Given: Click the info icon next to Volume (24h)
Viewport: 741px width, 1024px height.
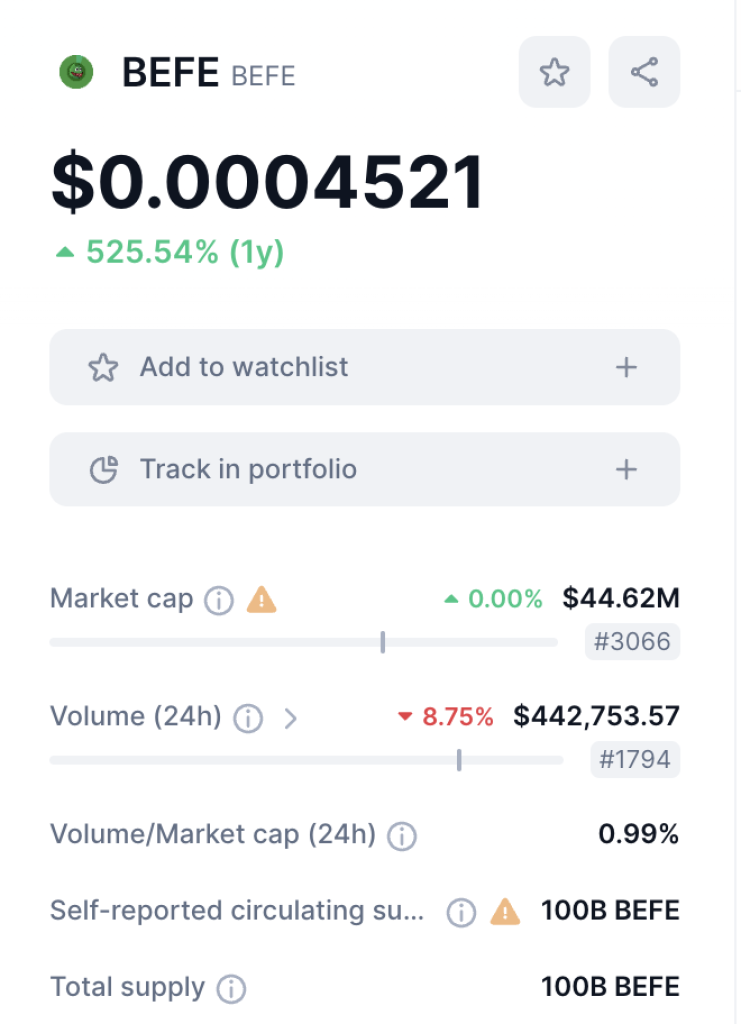Looking at the screenshot, I should (247, 718).
